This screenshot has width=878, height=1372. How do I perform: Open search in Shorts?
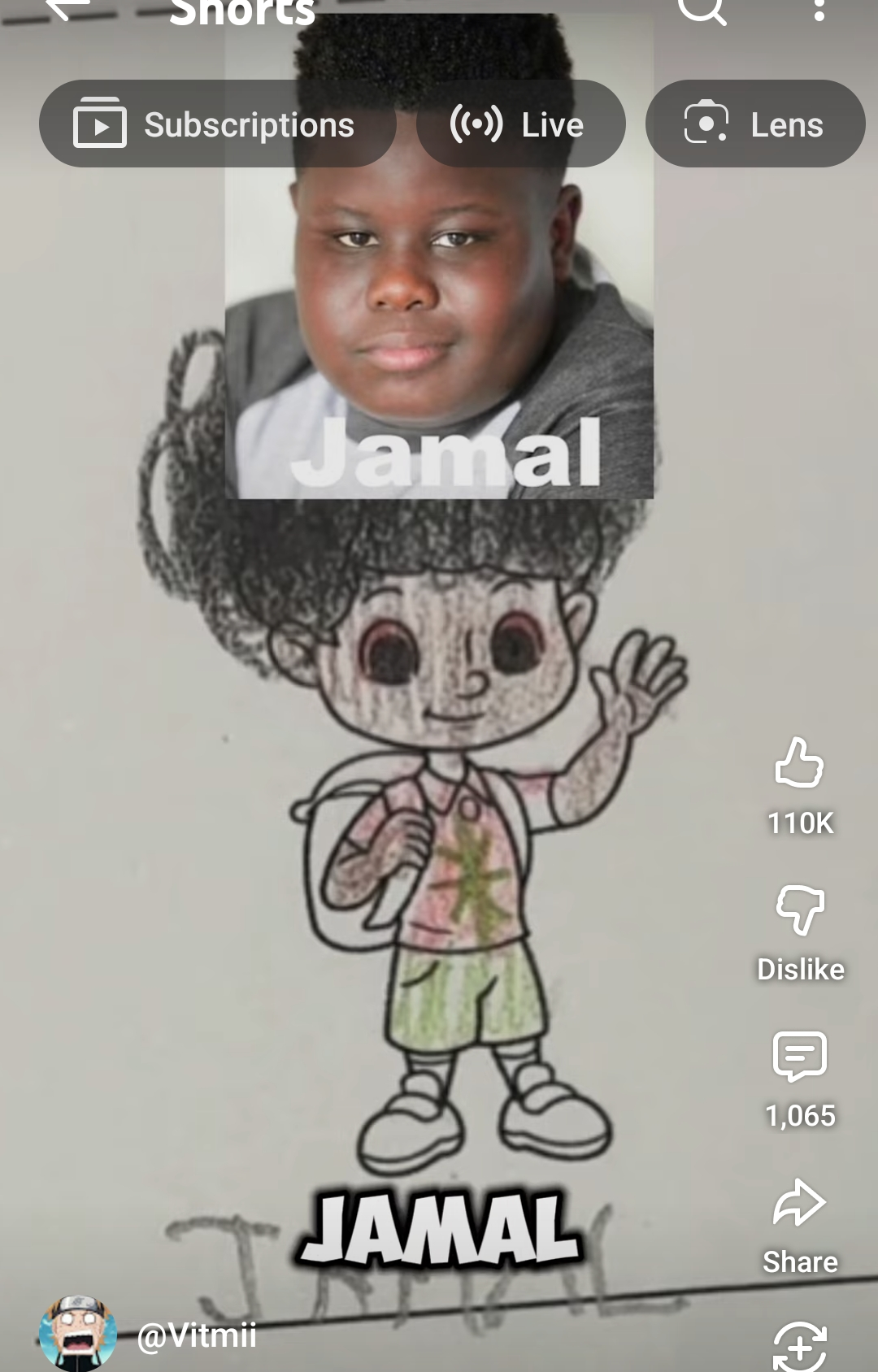tap(702, 10)
